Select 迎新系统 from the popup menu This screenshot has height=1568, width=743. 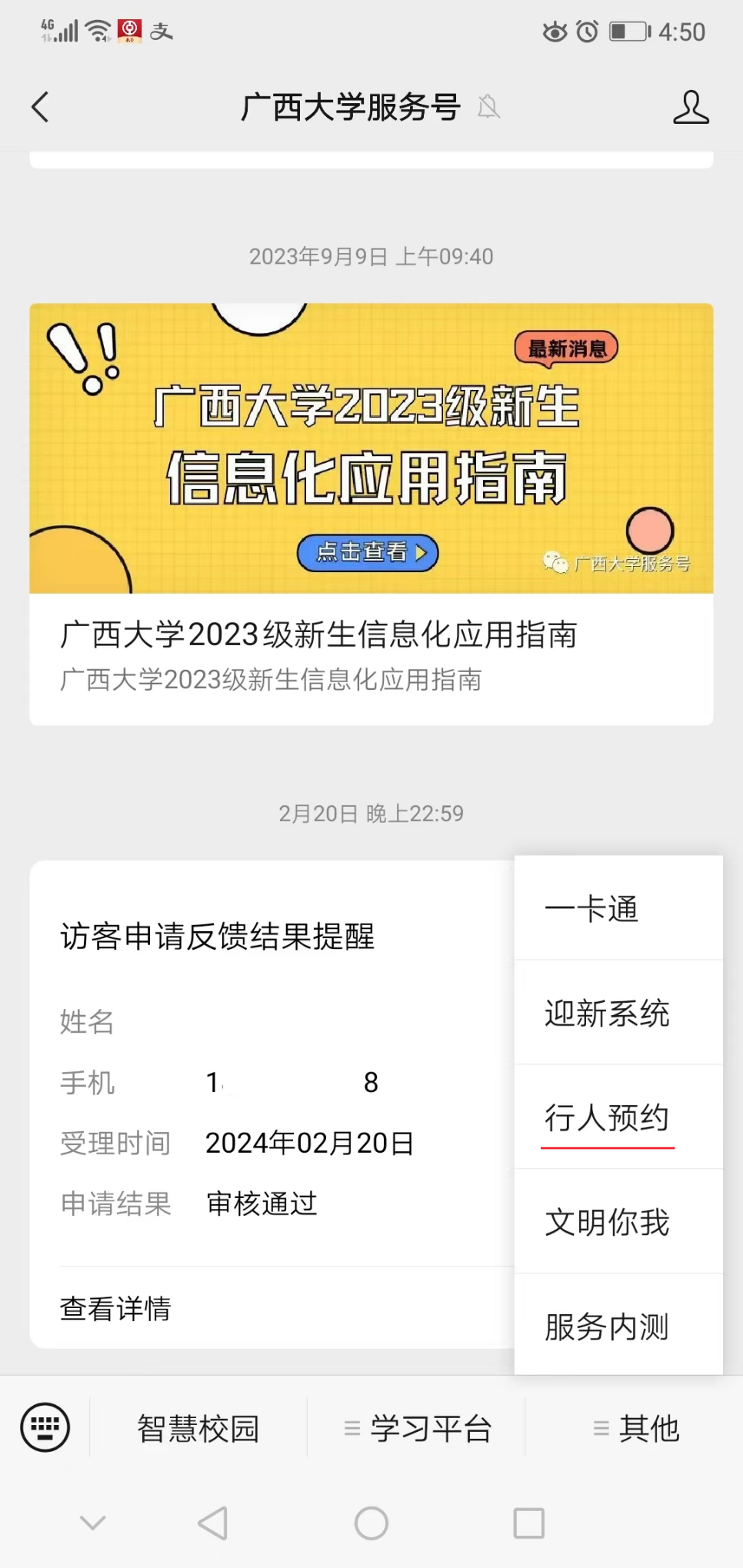tap(607, 1014)
